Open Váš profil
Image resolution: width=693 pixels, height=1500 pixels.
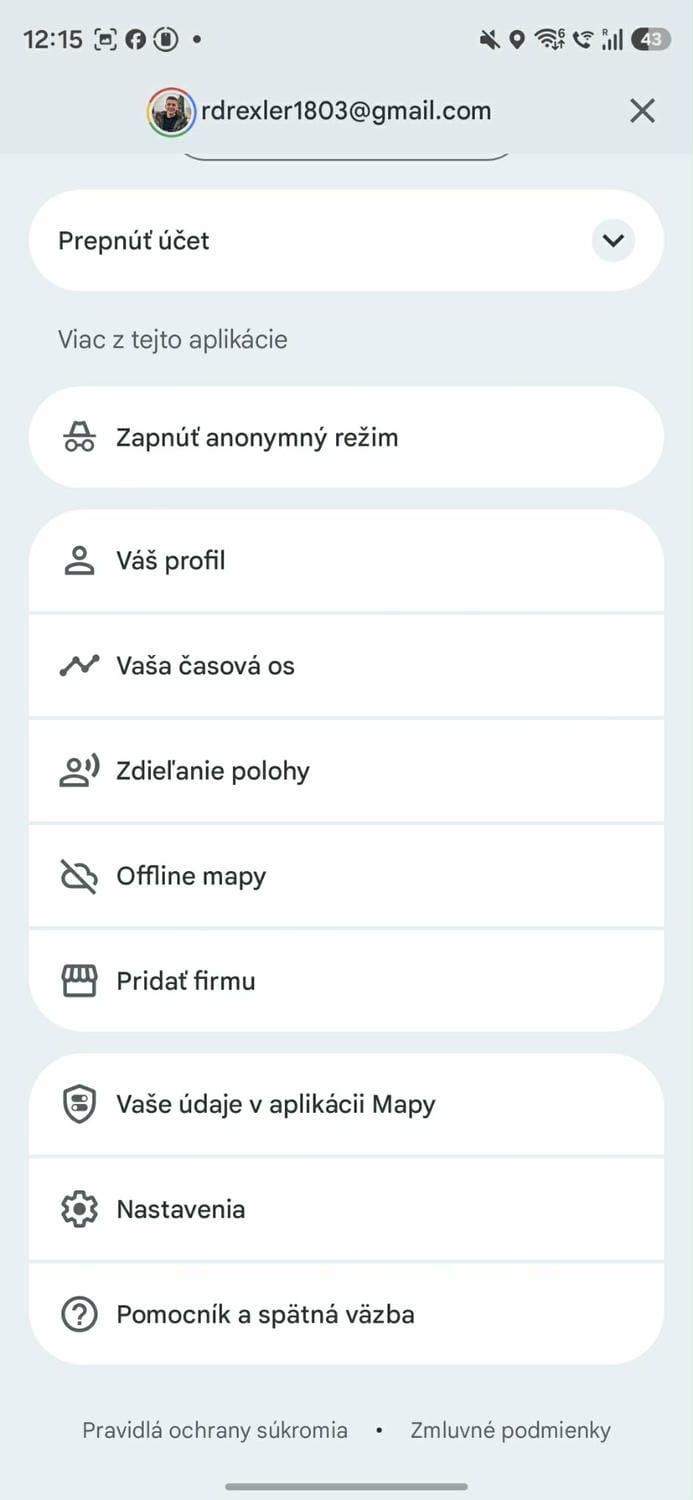(346, 561)
